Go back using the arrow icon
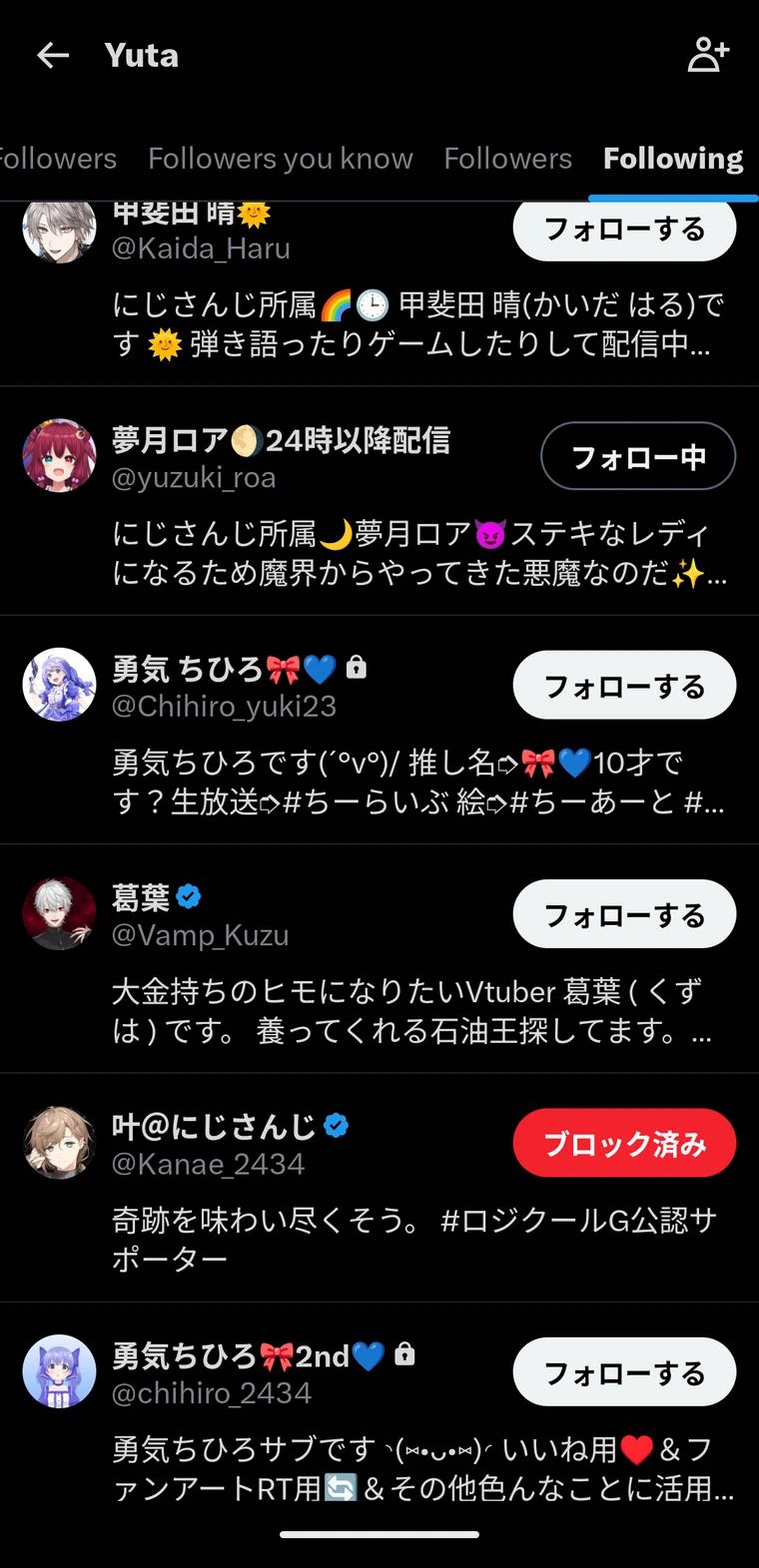Screen dimensions: 759x1568 pyautogui.click(x=53, y=56)
